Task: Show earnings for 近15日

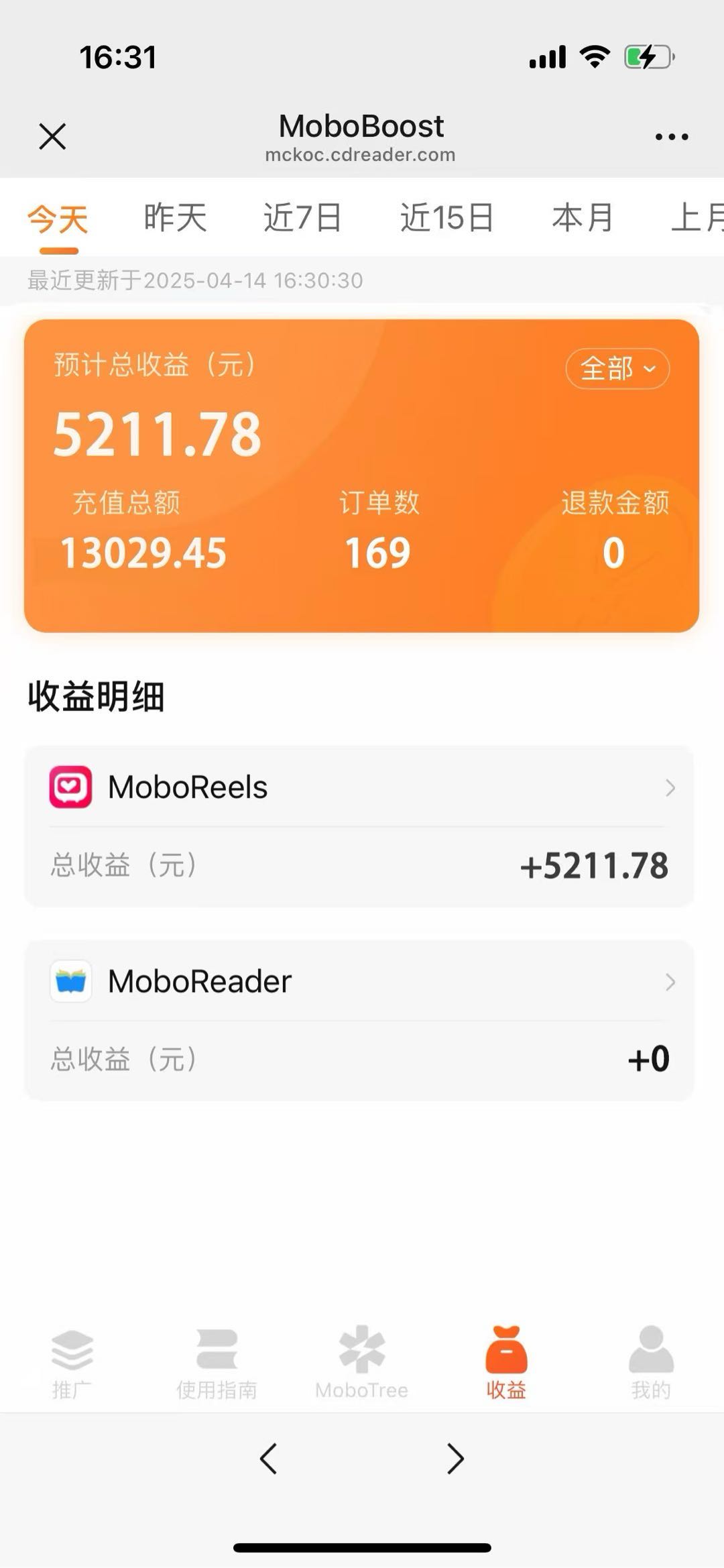Action: pos(447,218)
